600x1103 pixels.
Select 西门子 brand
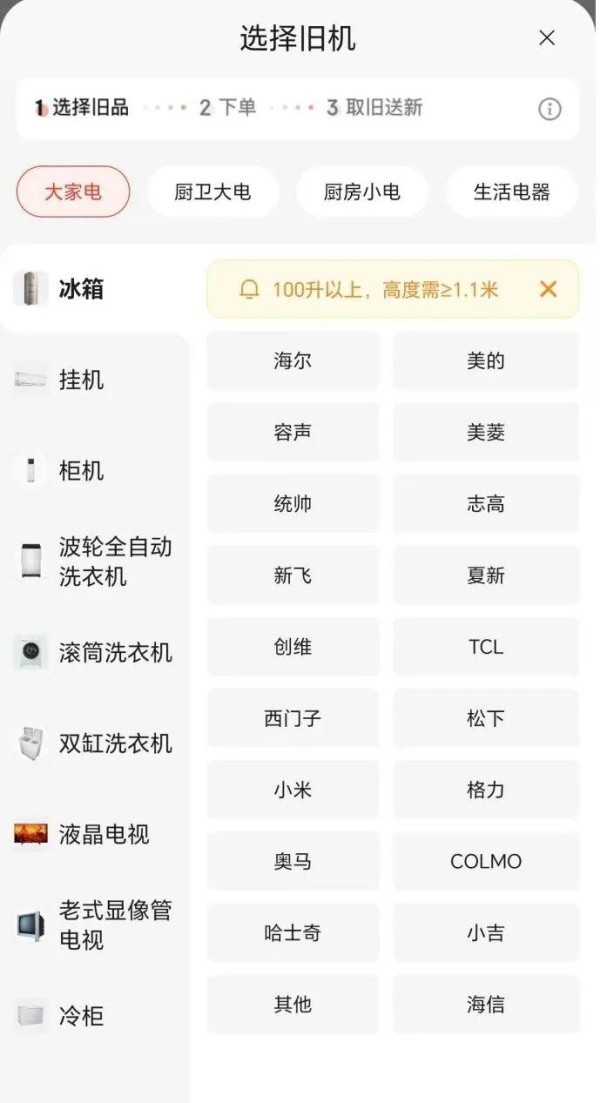click(293, 719)
